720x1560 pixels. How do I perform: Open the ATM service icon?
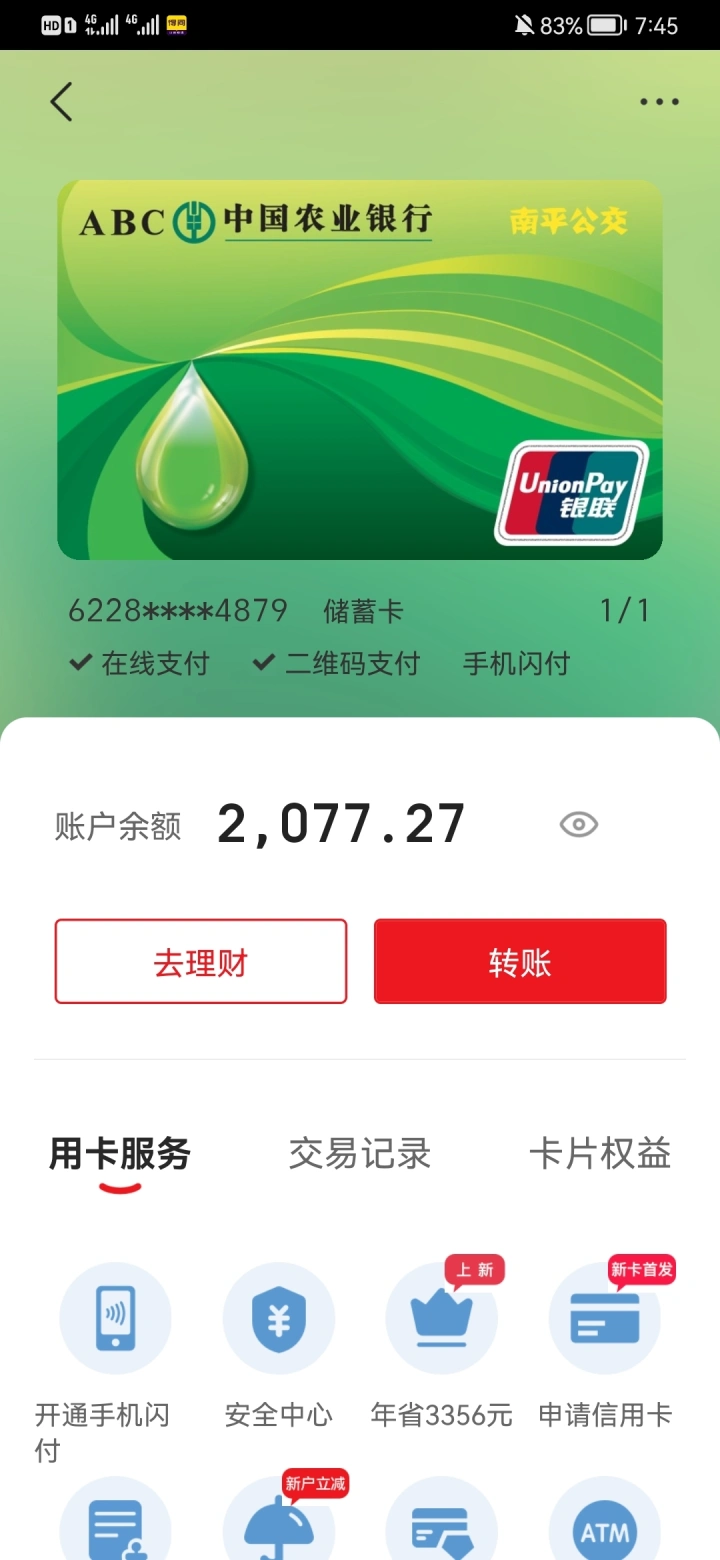(604, 1530)
